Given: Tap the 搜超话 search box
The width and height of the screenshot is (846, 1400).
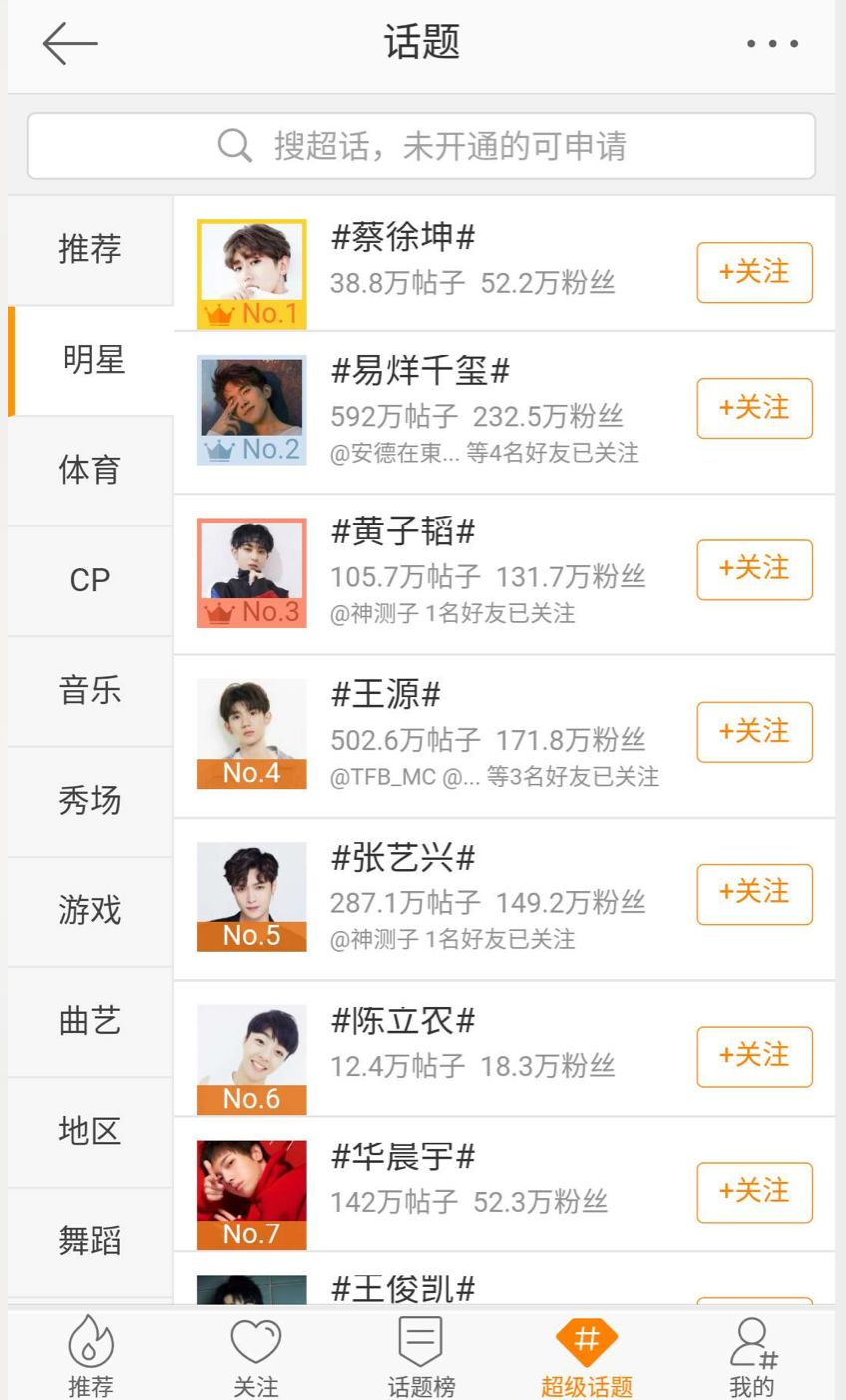Looking at the screenshot, I should click(421, 146).
